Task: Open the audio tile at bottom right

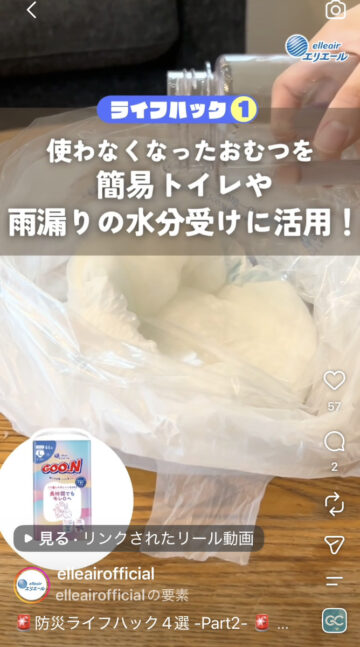Action: click(334, 621)
